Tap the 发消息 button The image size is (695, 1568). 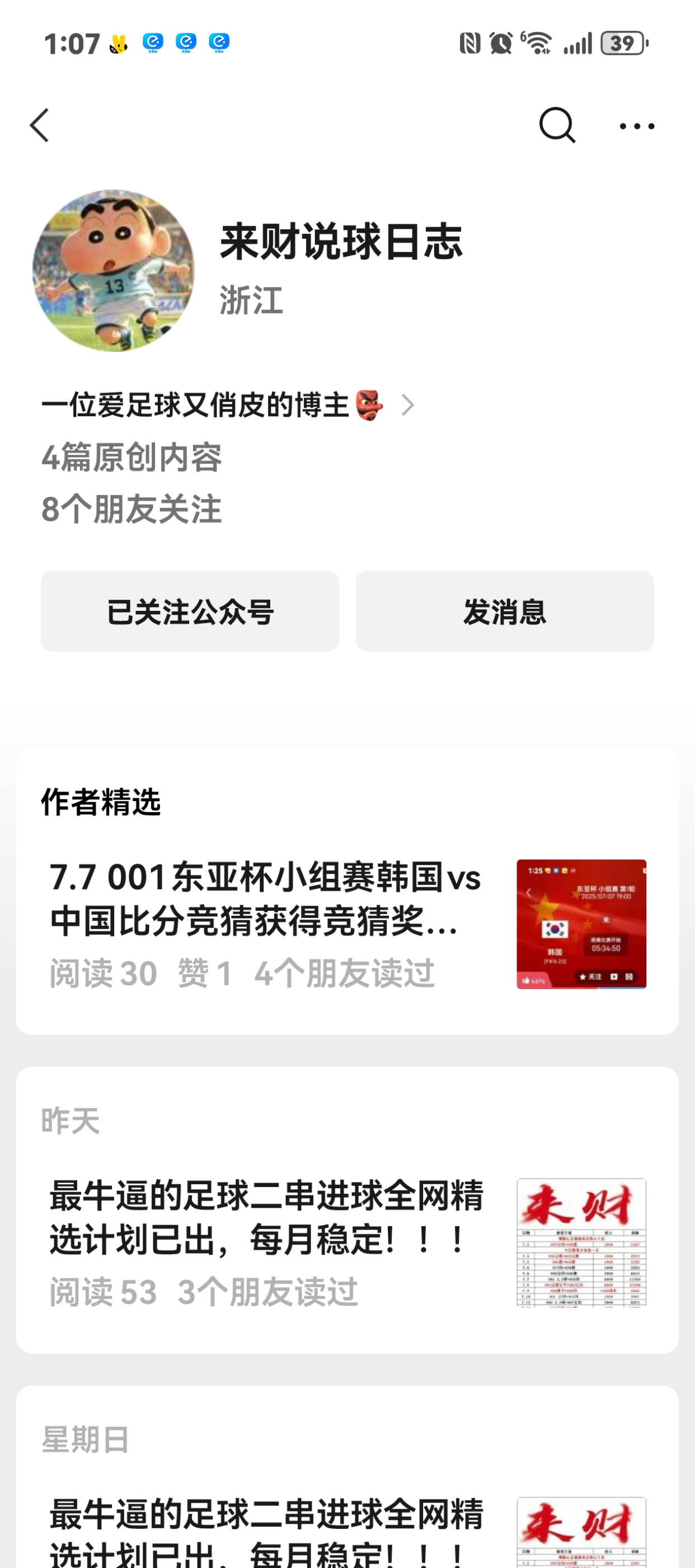pos(504,611)
